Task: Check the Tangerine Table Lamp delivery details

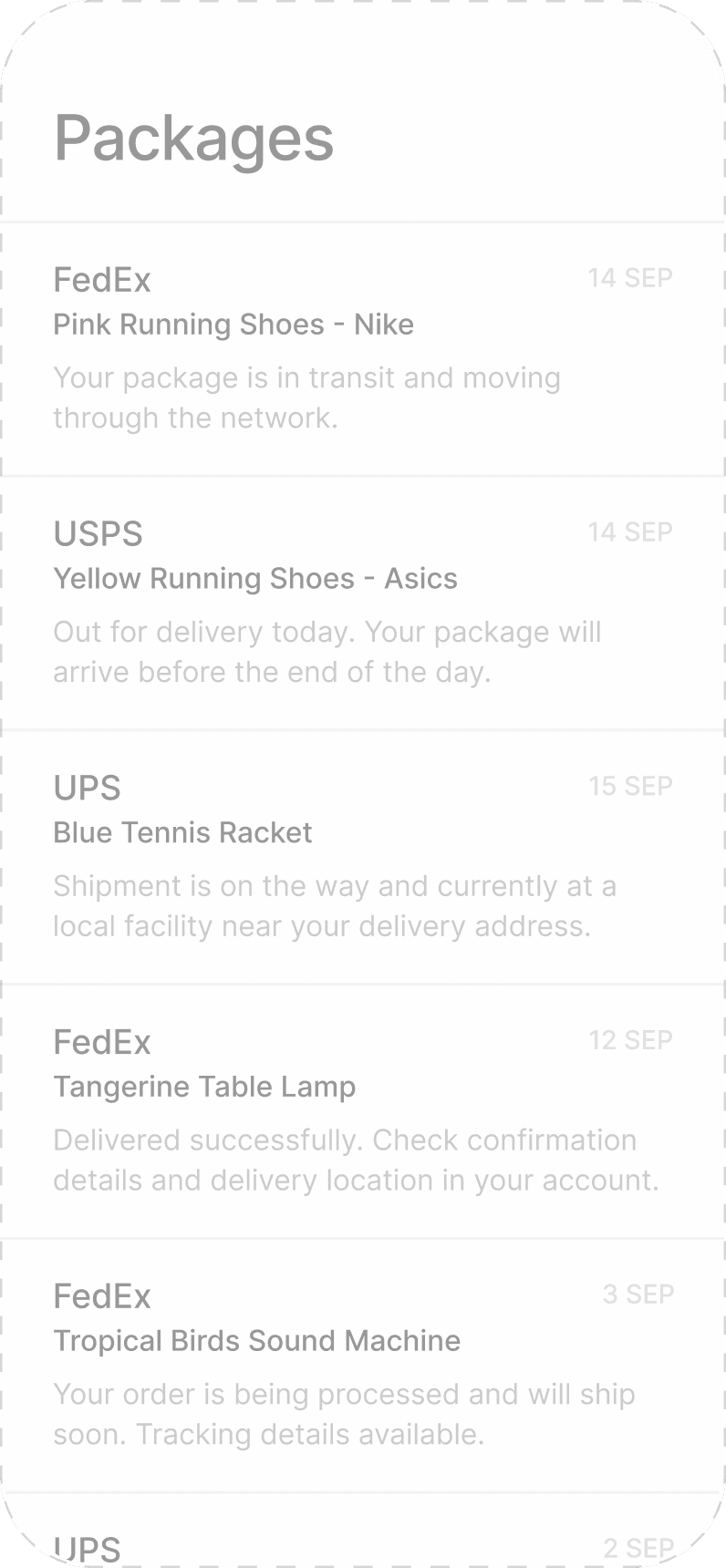Action: (x=362, y=1111)
